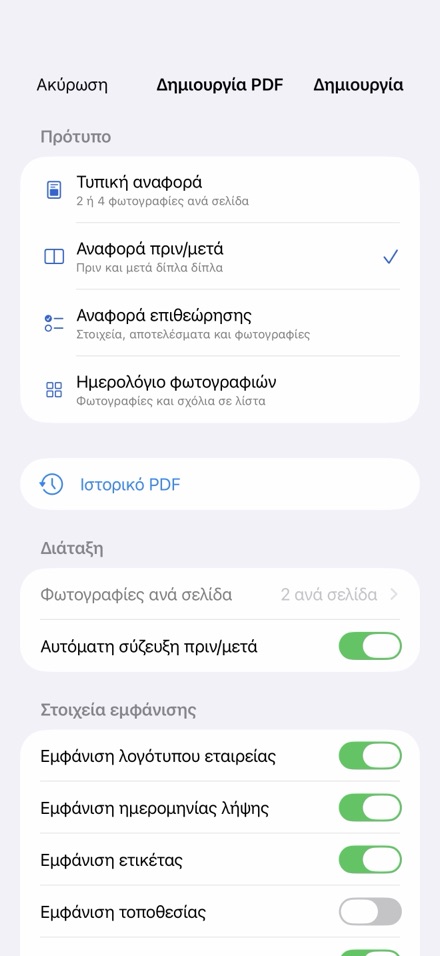440x956 pixels.
Task: Open Ιστορικό PDF
Action: [220, 484]
